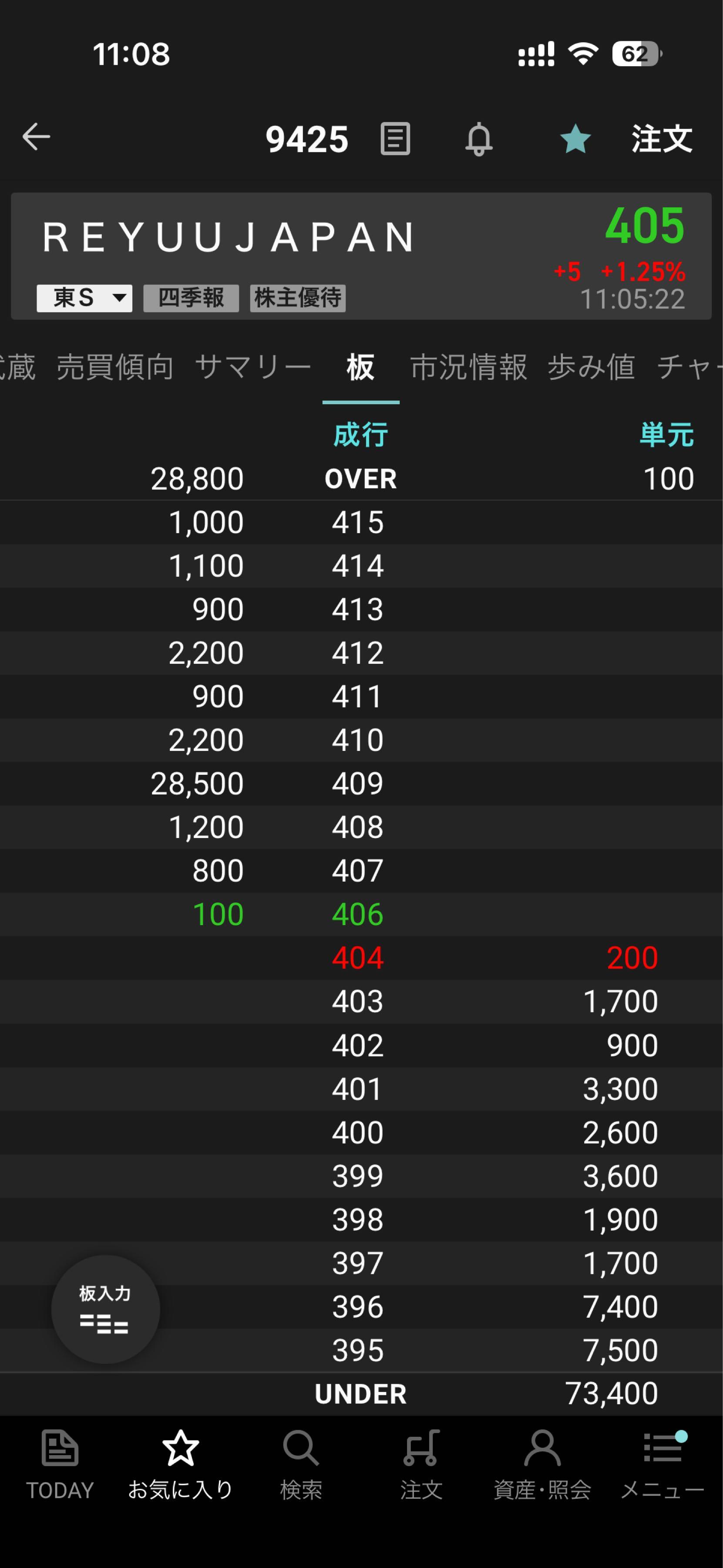The width and height of the screenshot is (723, 1568).
Task: Switch to the 歩み値 tab
Action: (591, 368)
